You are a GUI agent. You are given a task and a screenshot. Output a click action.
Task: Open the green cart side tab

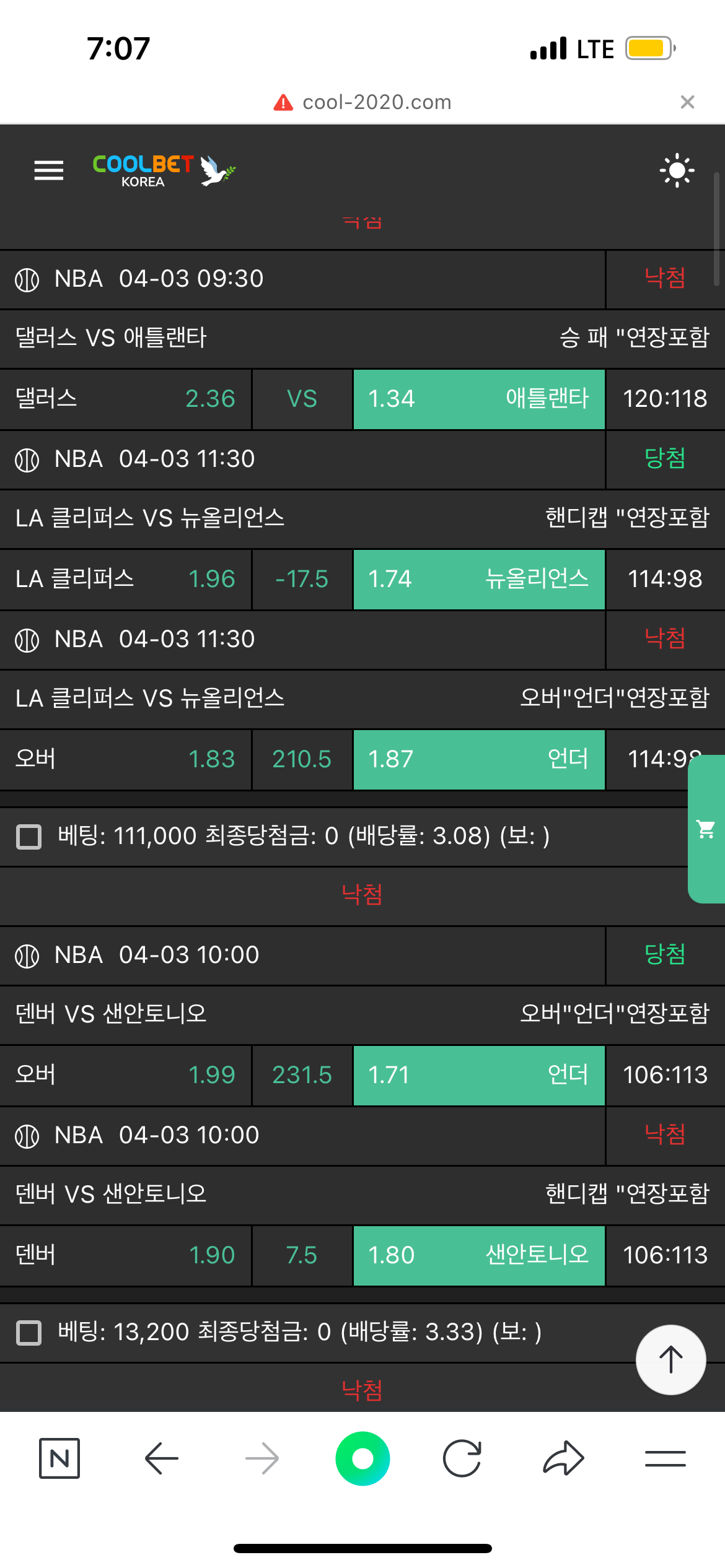pyautogui.click(x=706, y=829)
